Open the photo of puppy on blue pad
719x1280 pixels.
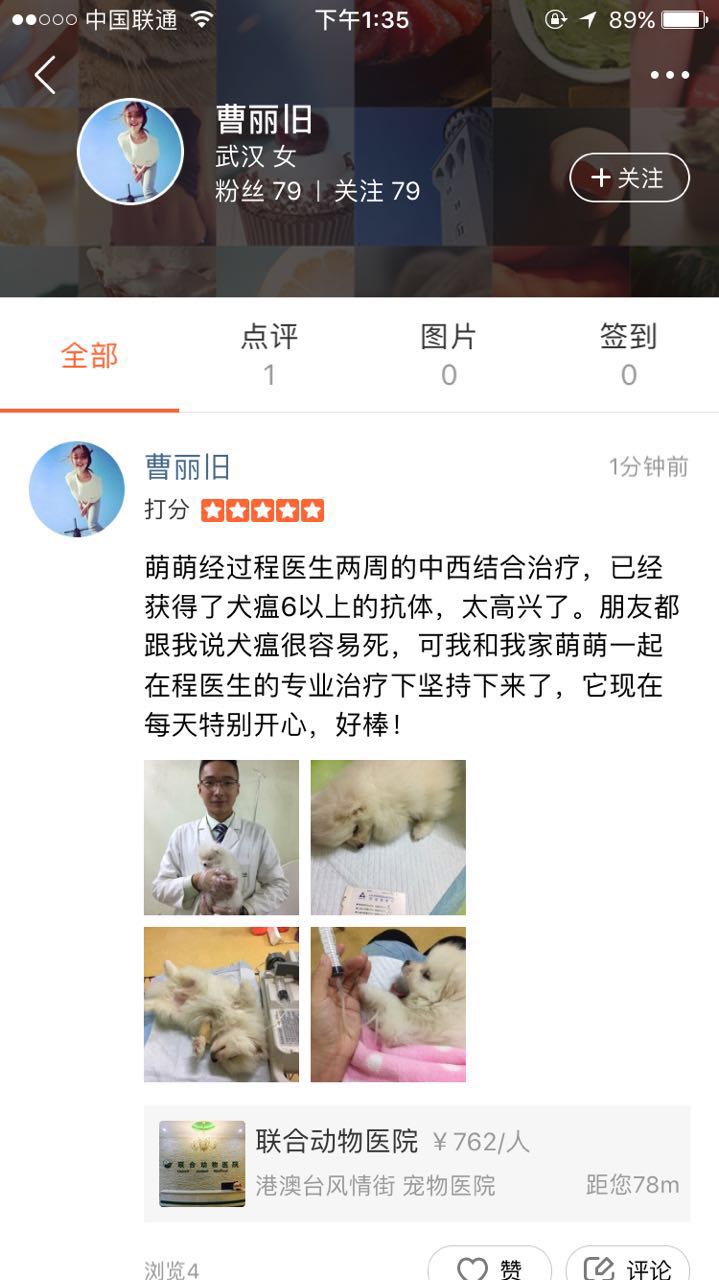coord(221,1004)
